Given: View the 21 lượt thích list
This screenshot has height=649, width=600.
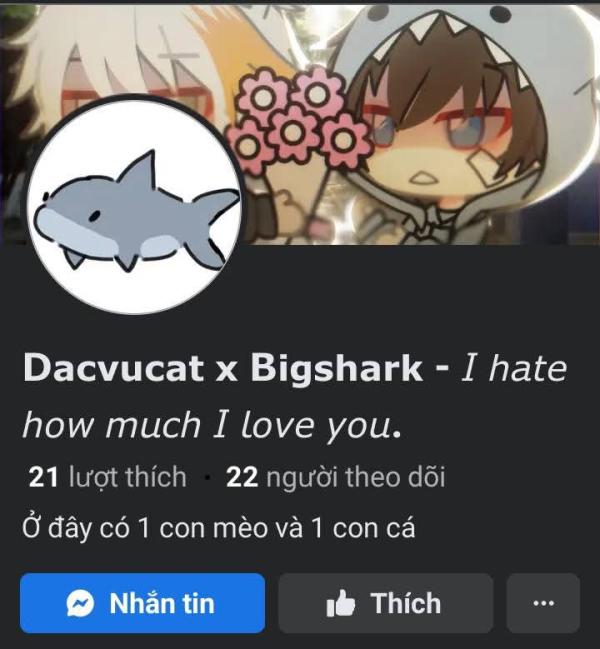Looking at the screenshot, I should coord(108,478).
